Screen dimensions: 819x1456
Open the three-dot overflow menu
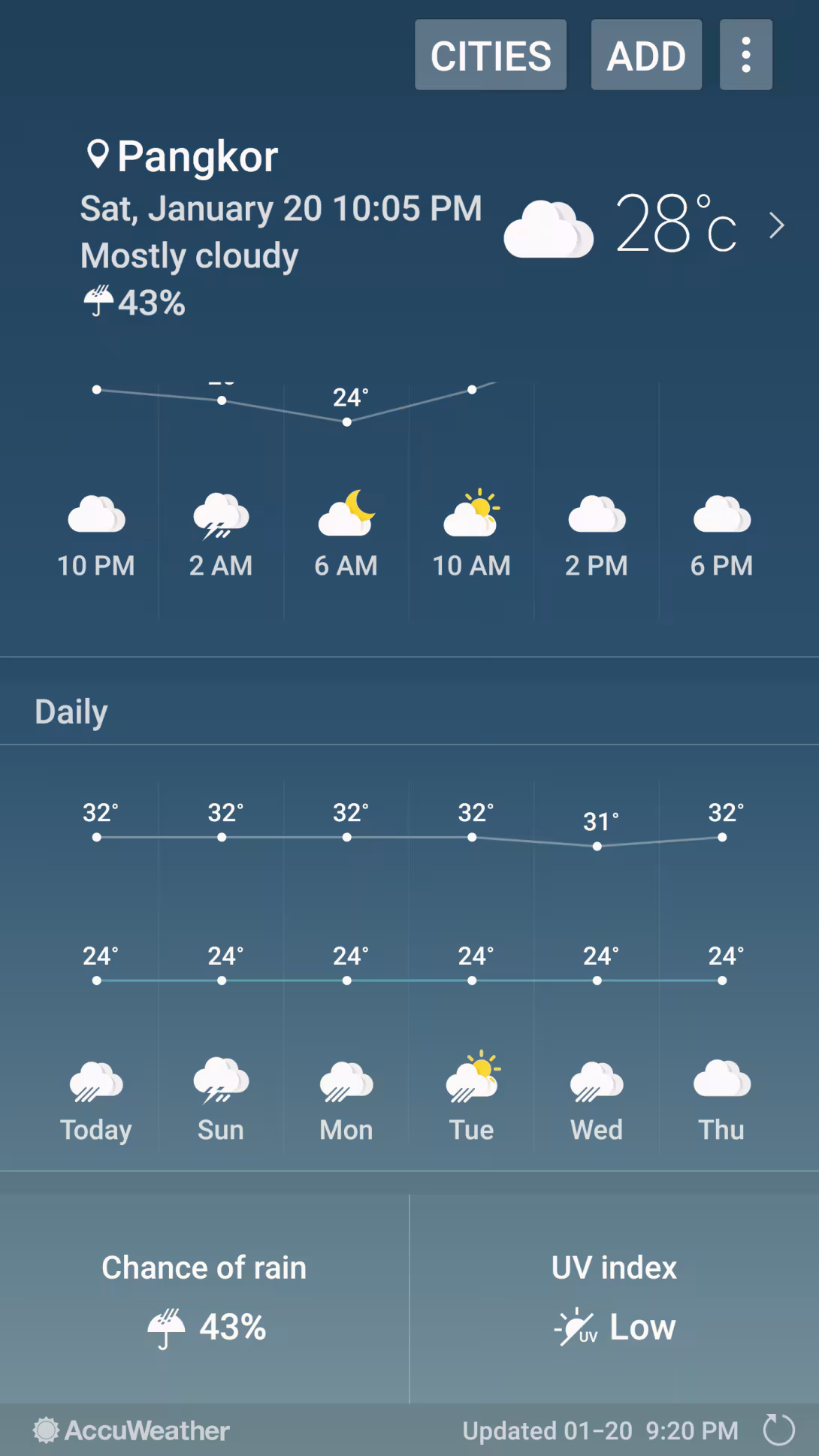click(745, 56)
